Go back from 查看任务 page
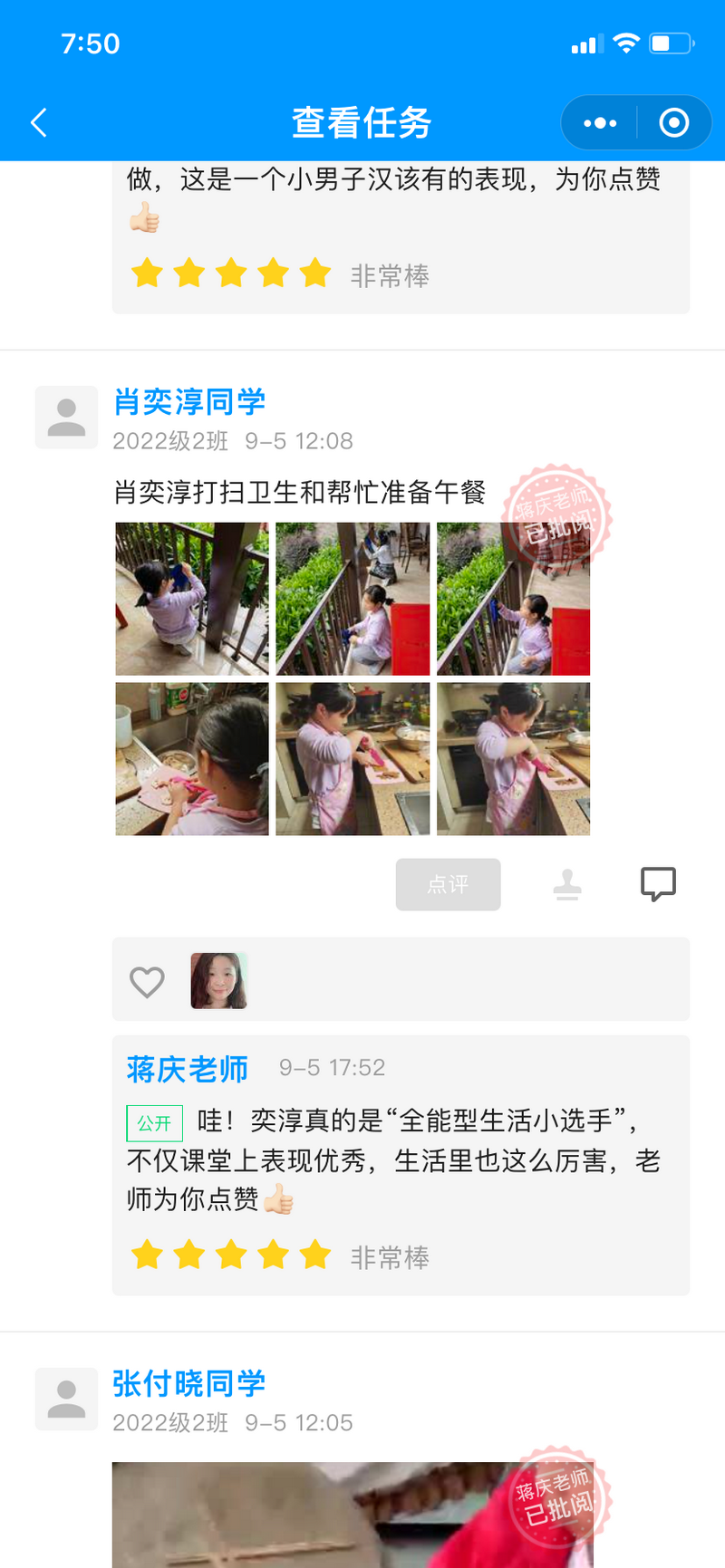The width and height of the screenshot is (725, 1568). 39,122
